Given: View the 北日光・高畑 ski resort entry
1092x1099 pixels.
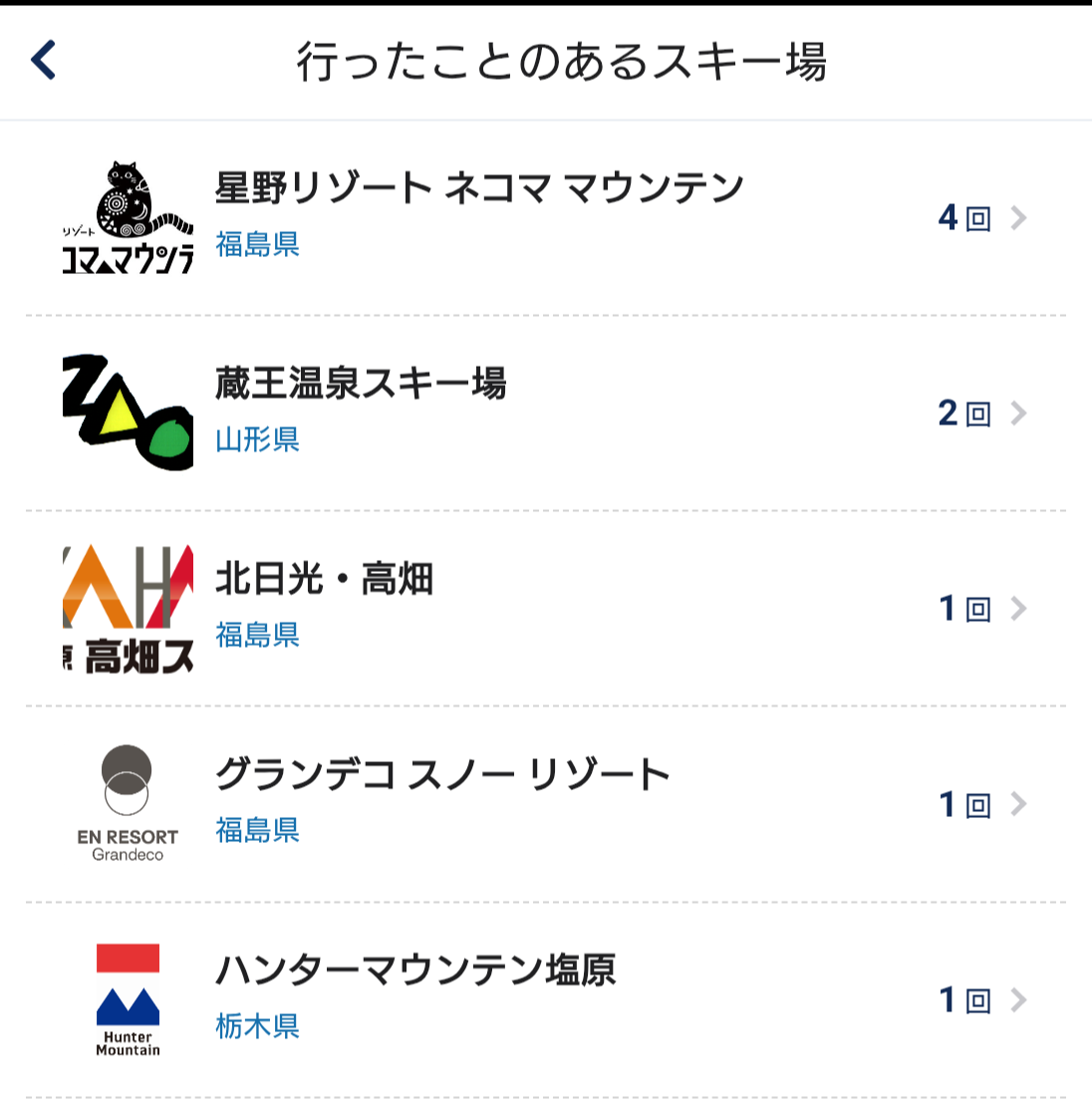Looking at the screenshot, I should click(x=545, y=608).
